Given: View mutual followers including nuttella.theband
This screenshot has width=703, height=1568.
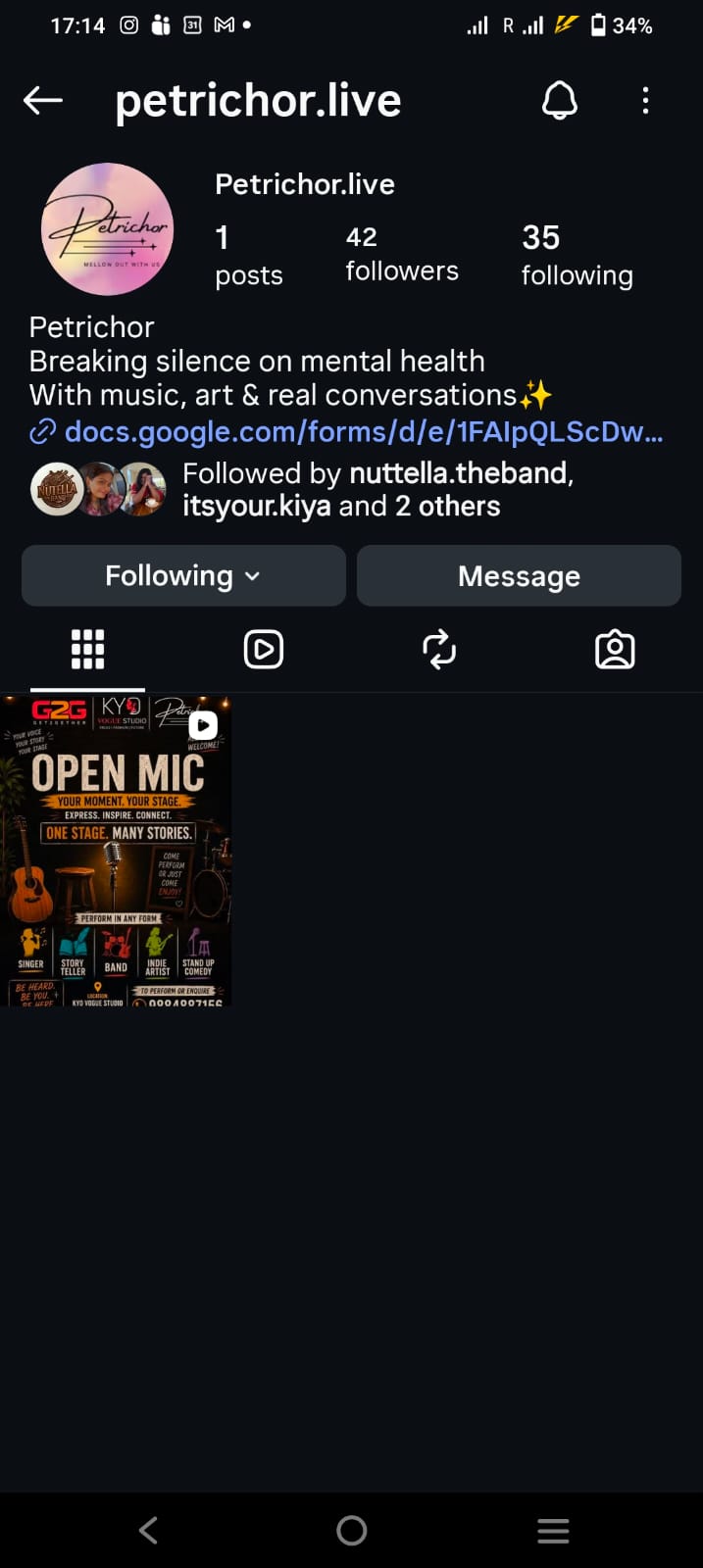Looking at the screenshot, I should pyautogui.click(x=303, y=489).
